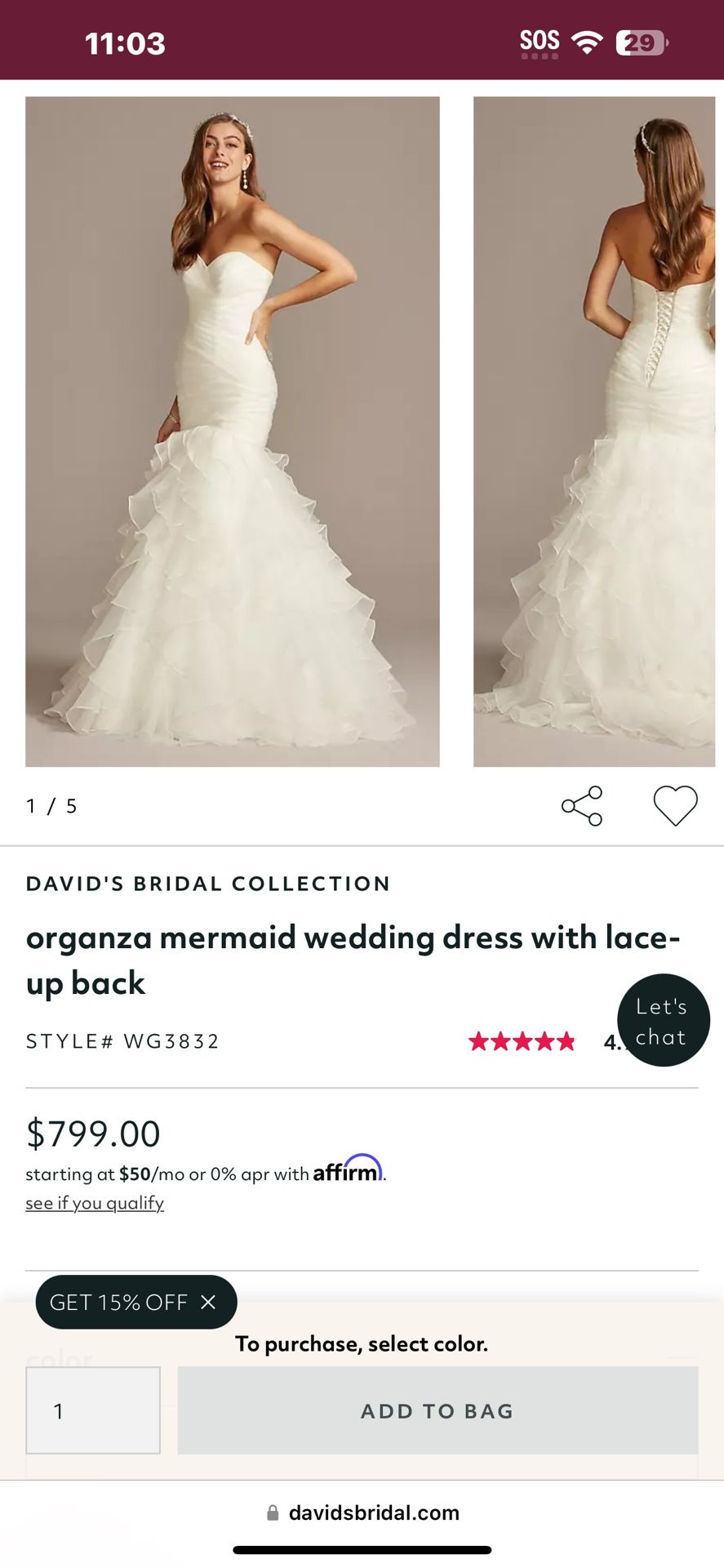724x1568 pixels.
Task: Dismiss the GET 15% OFF banner
Action: point(208,1302)
